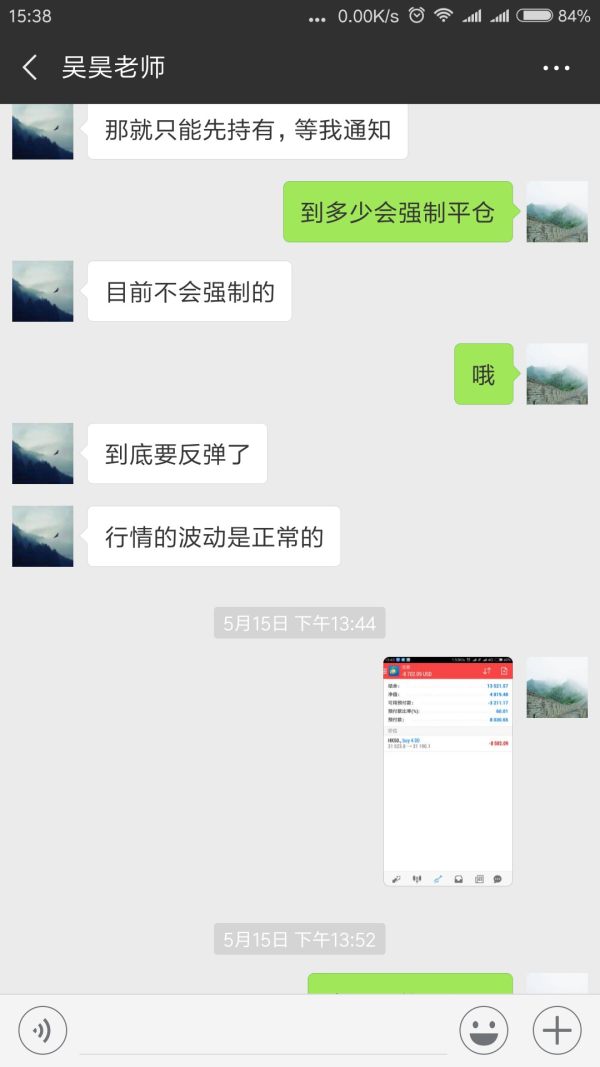The height and width of the screenshot is (1067, 600).
Task: Open the trading account screenshot image
Action: (447, 771)
